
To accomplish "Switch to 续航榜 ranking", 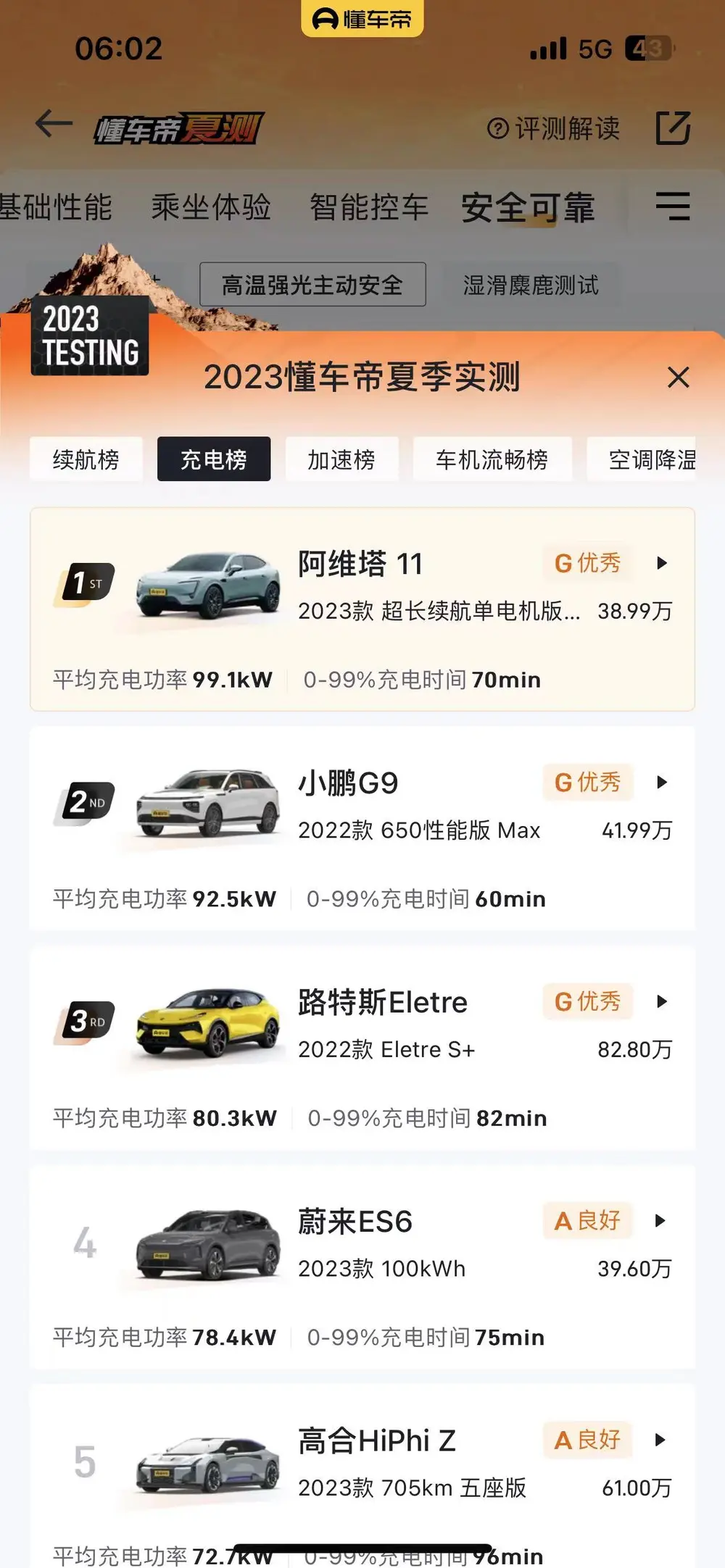I will pos(86,459).
